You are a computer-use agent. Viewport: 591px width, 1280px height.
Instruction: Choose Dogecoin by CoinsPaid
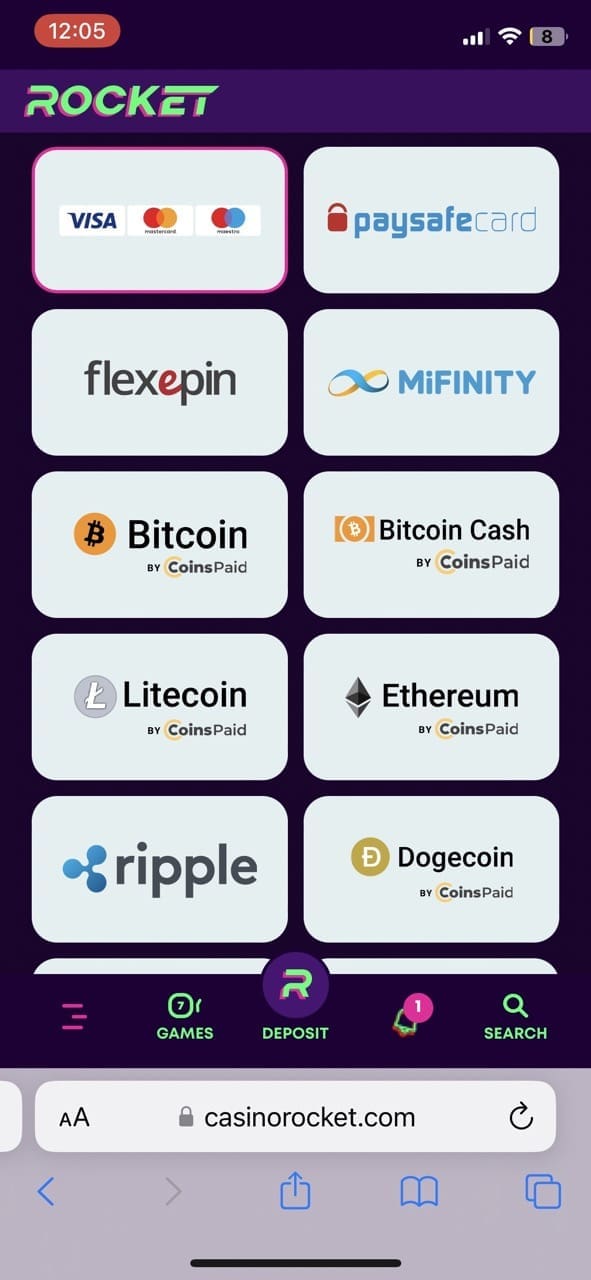pyautogui.click(x=431, y=868)
